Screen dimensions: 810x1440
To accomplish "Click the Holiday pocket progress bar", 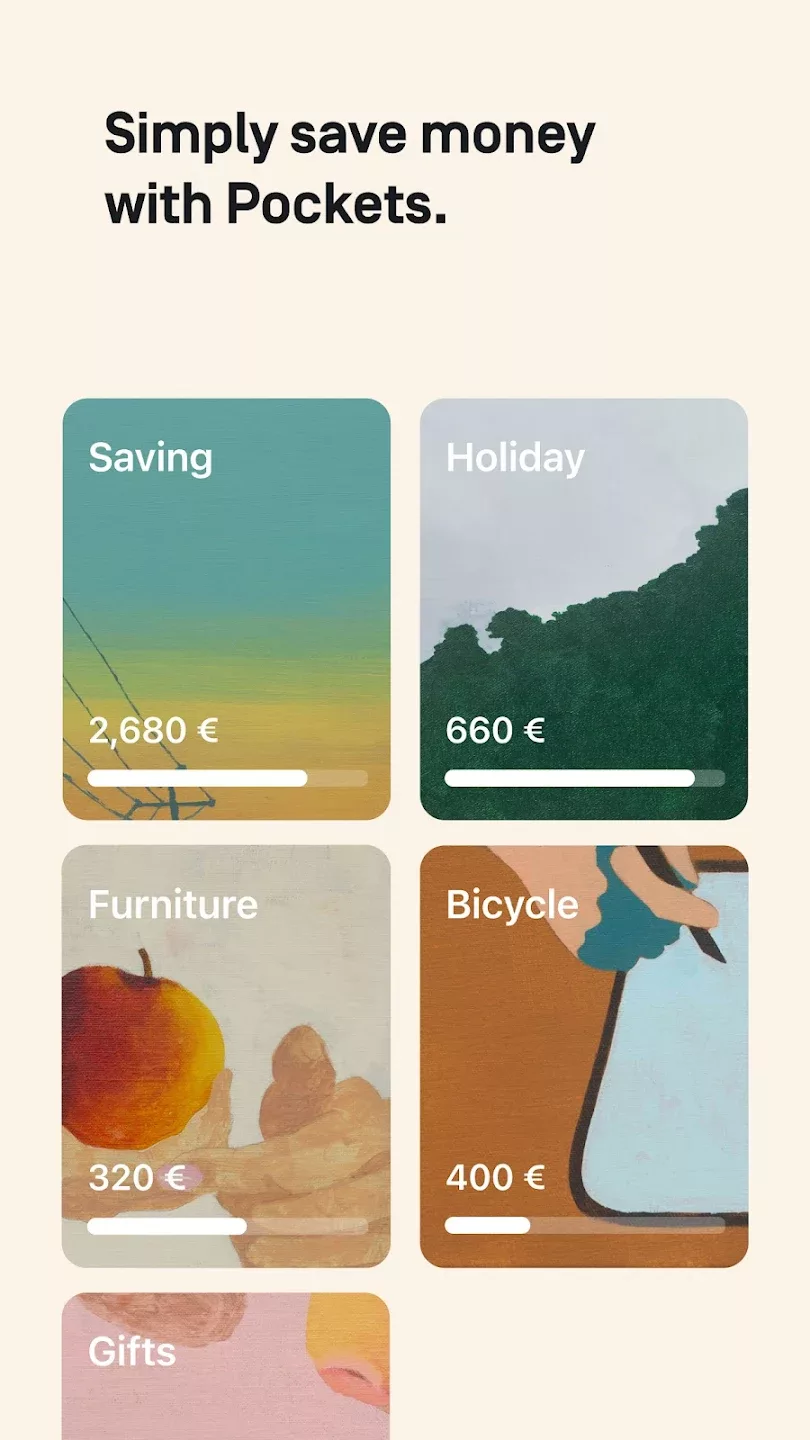I will pyautogui.click(x=584, y=777).
